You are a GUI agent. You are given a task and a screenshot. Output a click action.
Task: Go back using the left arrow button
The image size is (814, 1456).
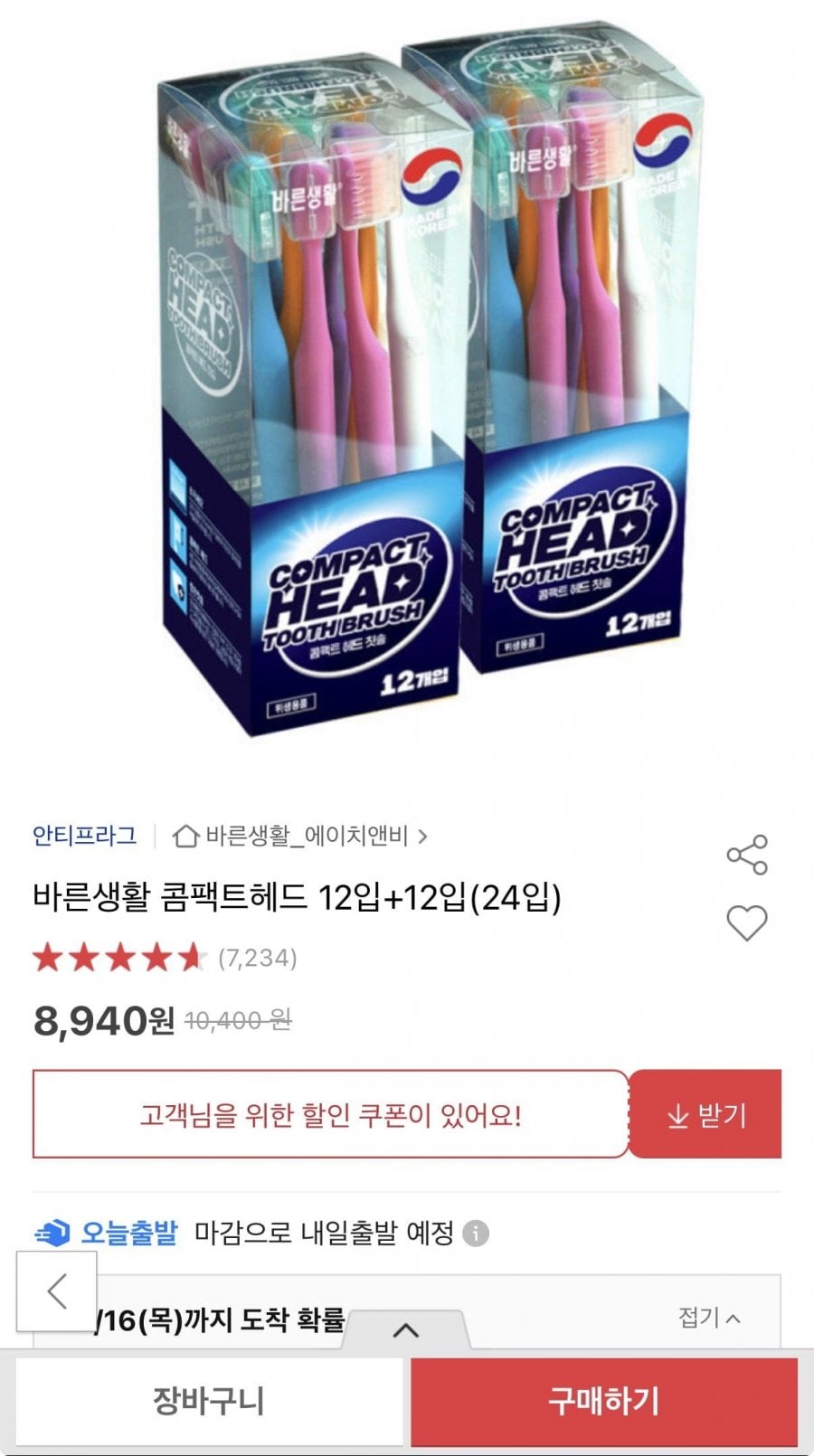(x=57, y=1291)
